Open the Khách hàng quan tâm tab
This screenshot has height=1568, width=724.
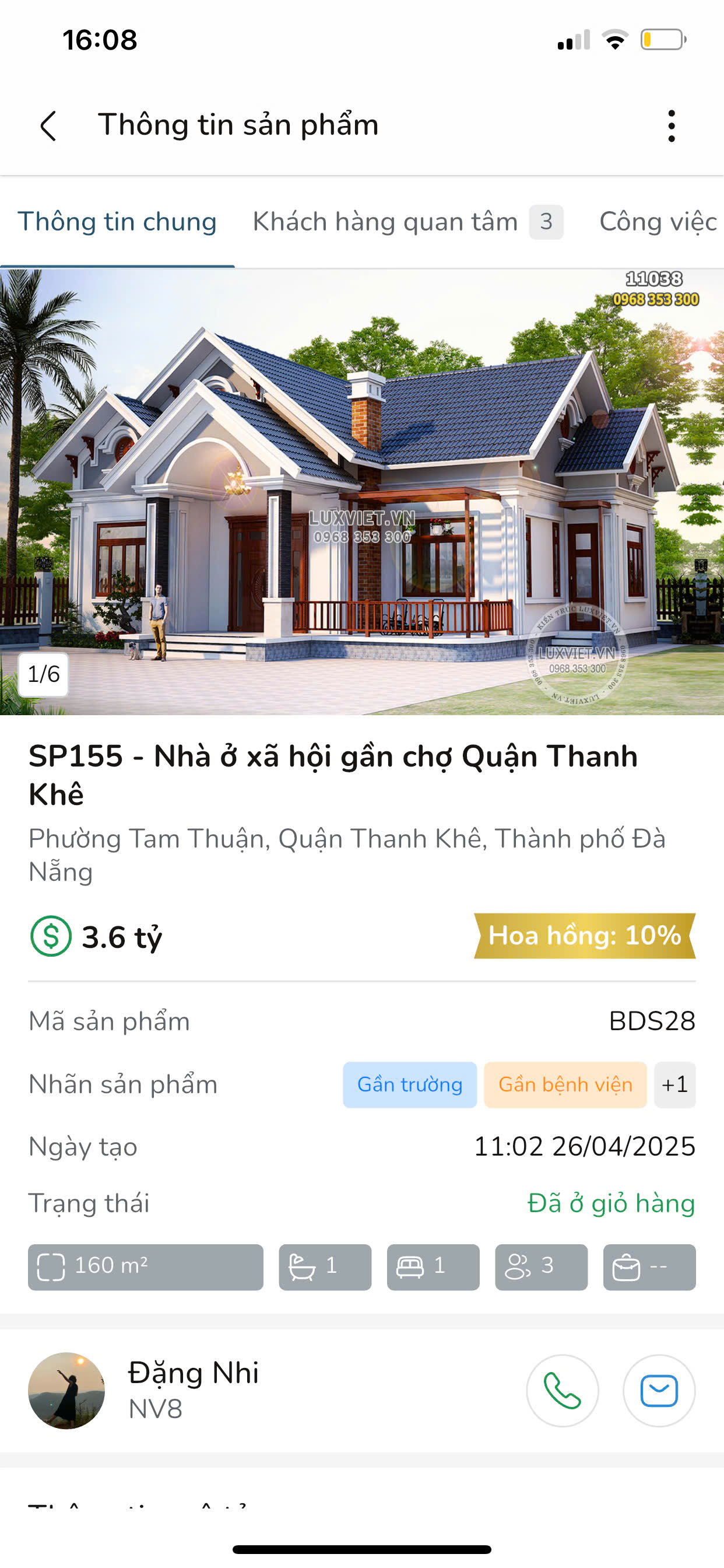(x=406, y=222)
